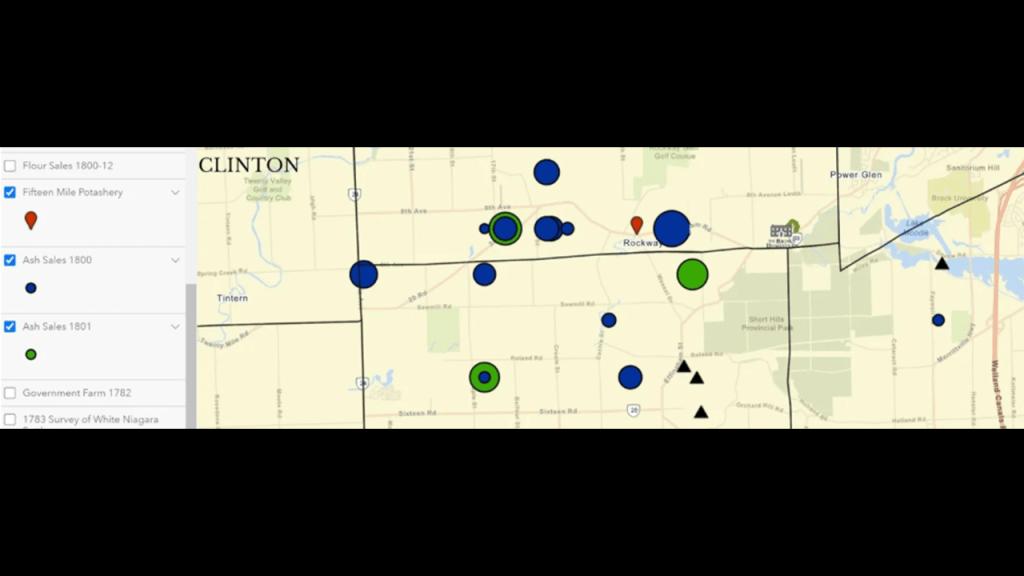Uncheck the Fifteen Mile Potashery layer

(10, 192)
